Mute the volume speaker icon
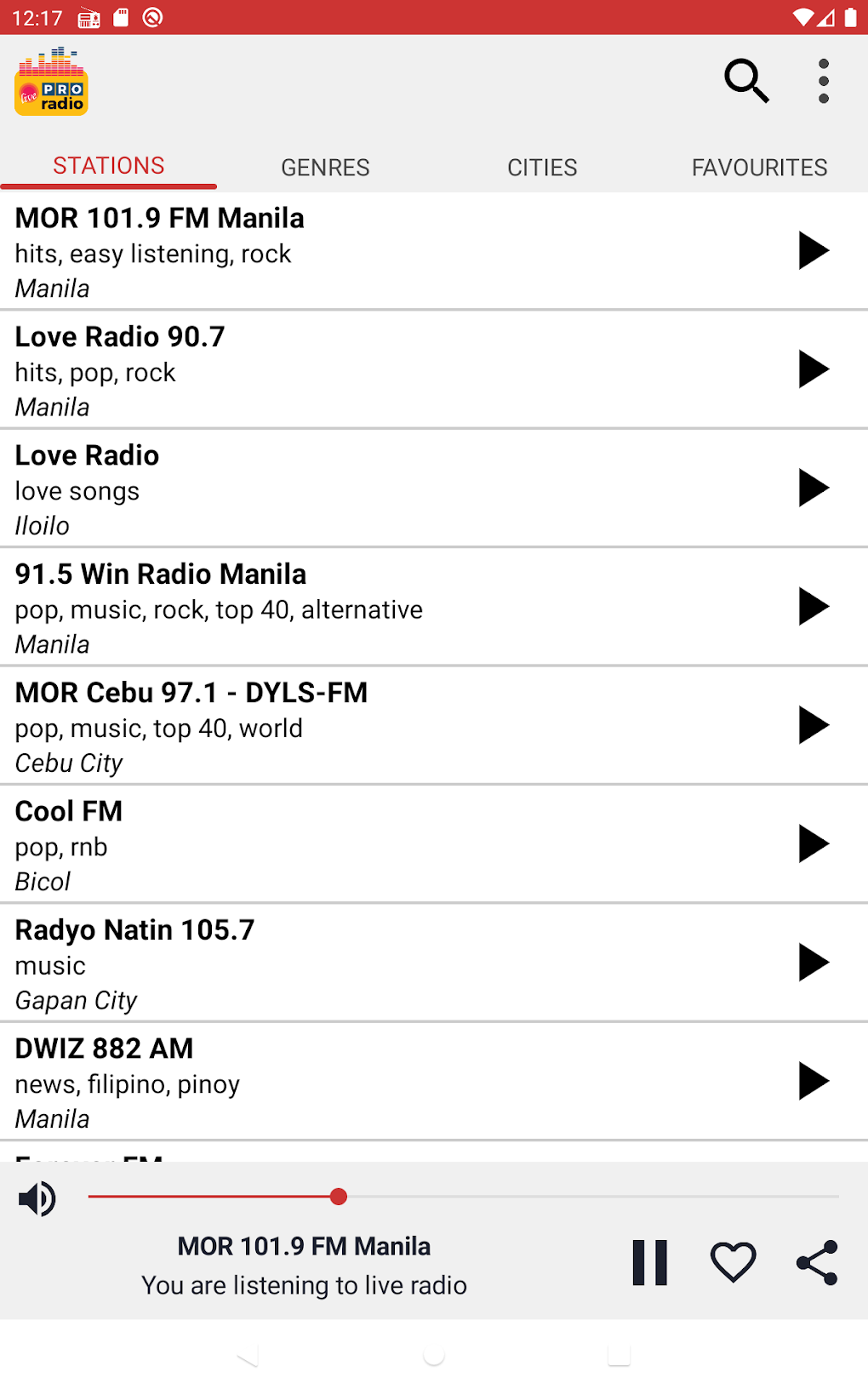This screenshot has width=868, height=1389. (x=37, y=1198)
